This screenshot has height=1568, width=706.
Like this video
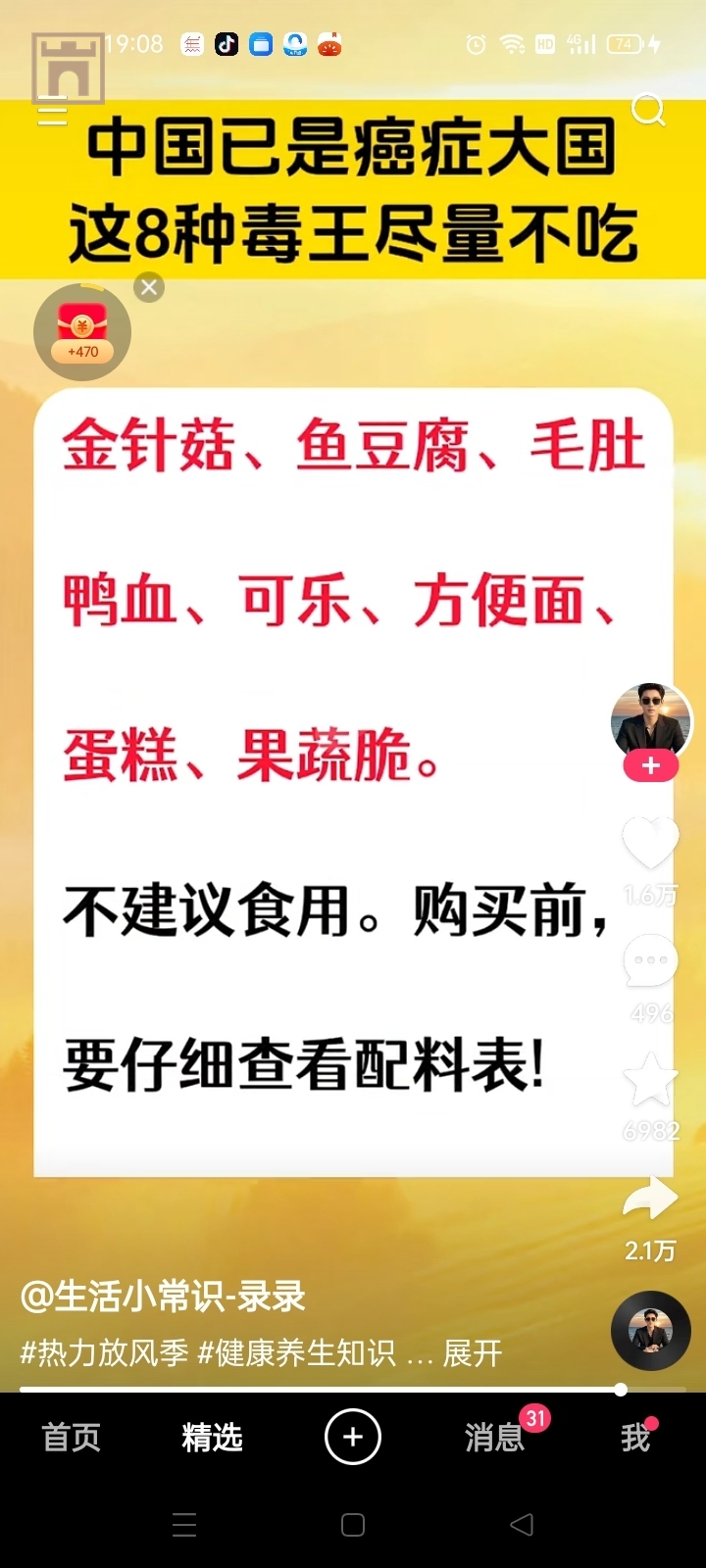650,843
